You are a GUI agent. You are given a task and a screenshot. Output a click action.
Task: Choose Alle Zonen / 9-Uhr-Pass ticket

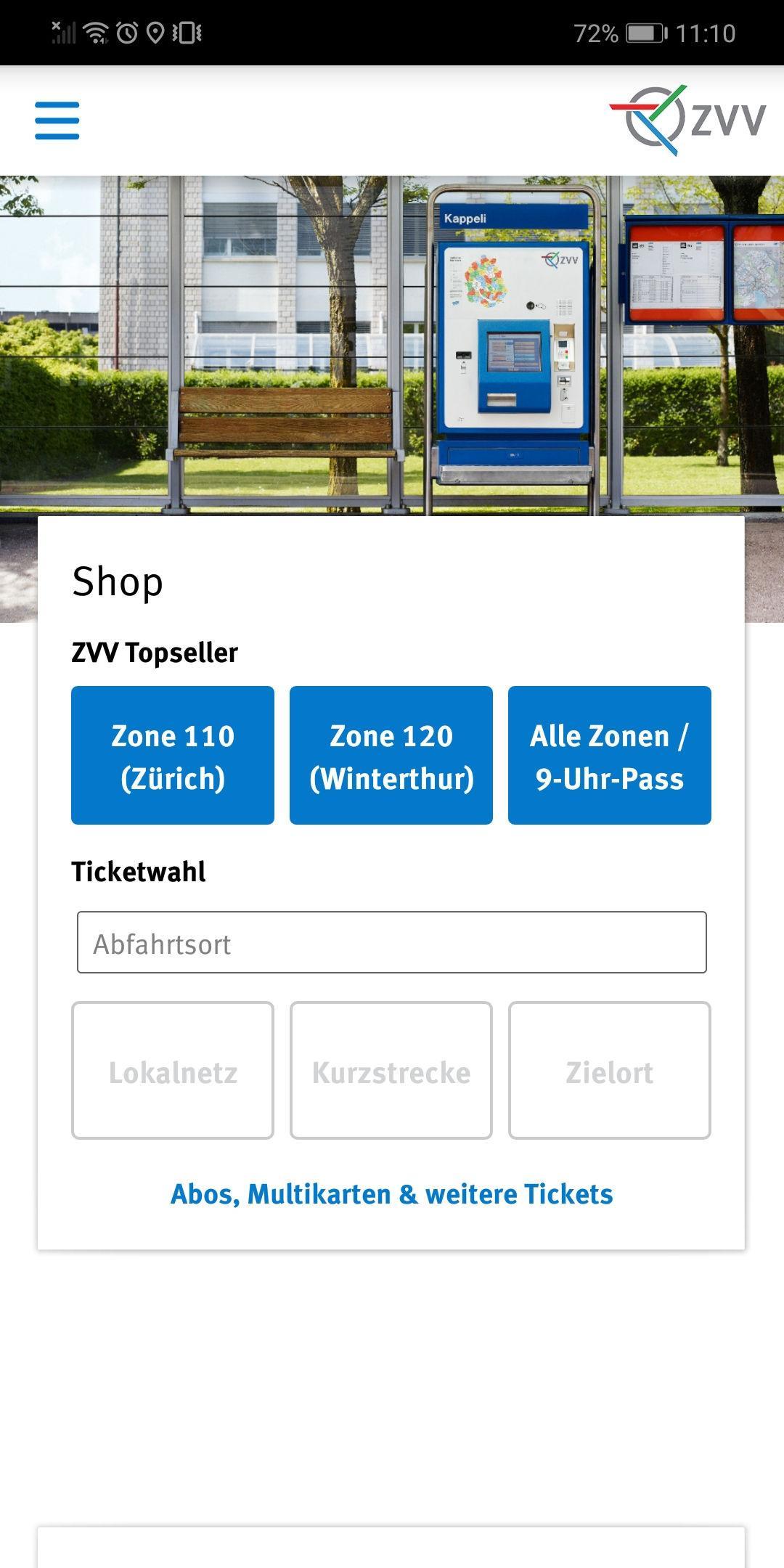pyautogui.click(x=608, y=754)
